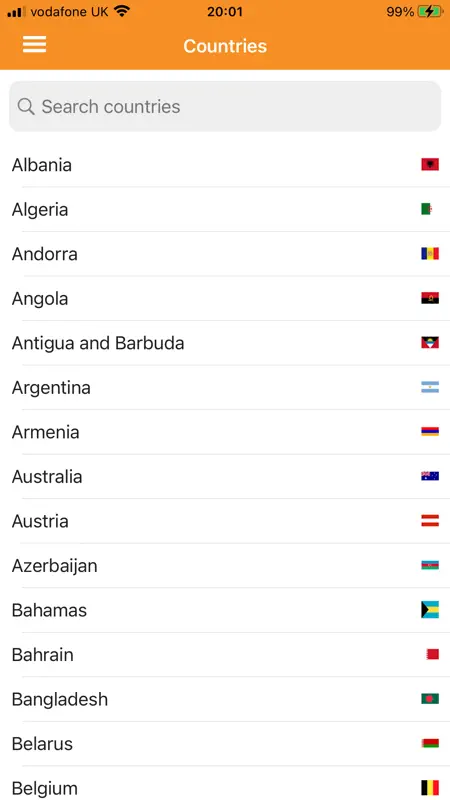Open Belarus
This screenshot has width=450, height=800.
pos(225,743)
